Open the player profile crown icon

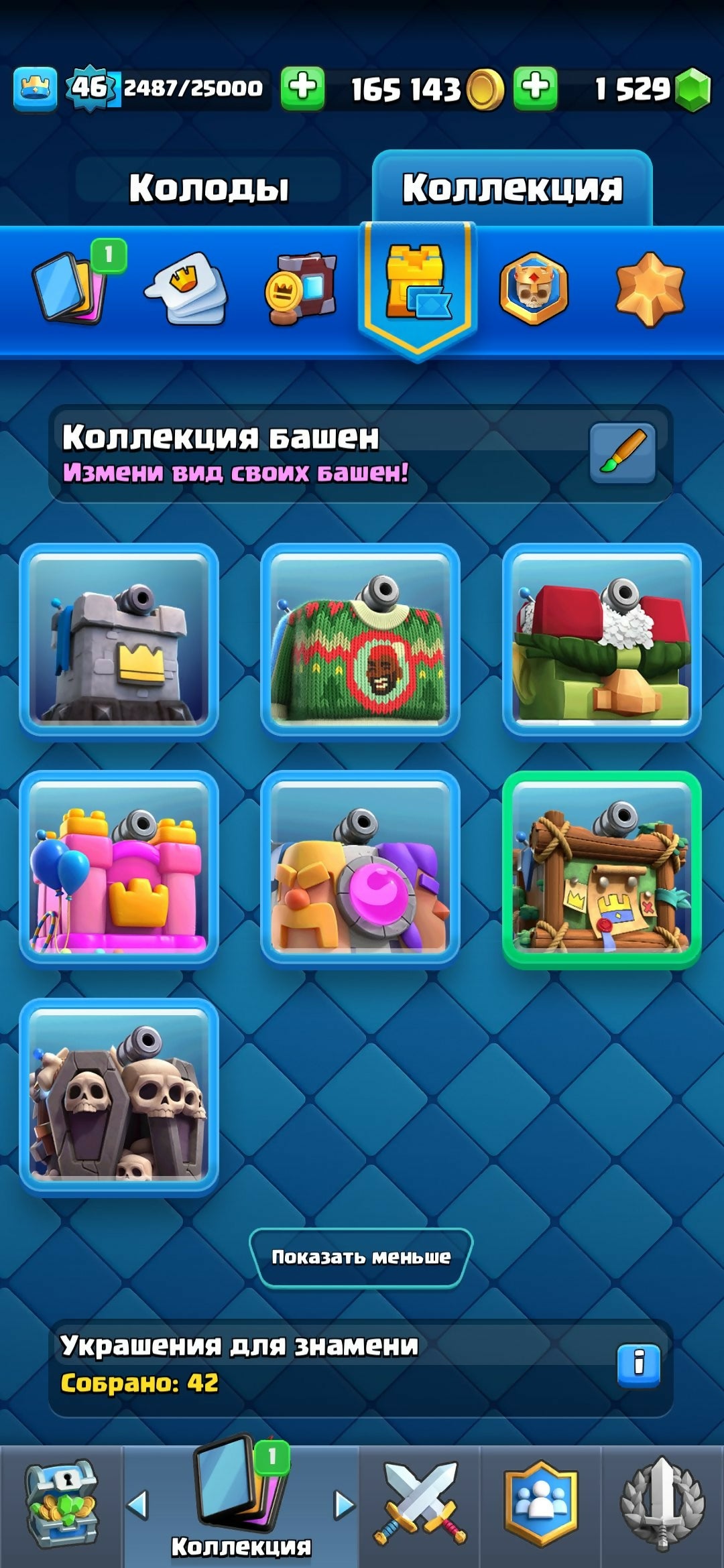35,88
